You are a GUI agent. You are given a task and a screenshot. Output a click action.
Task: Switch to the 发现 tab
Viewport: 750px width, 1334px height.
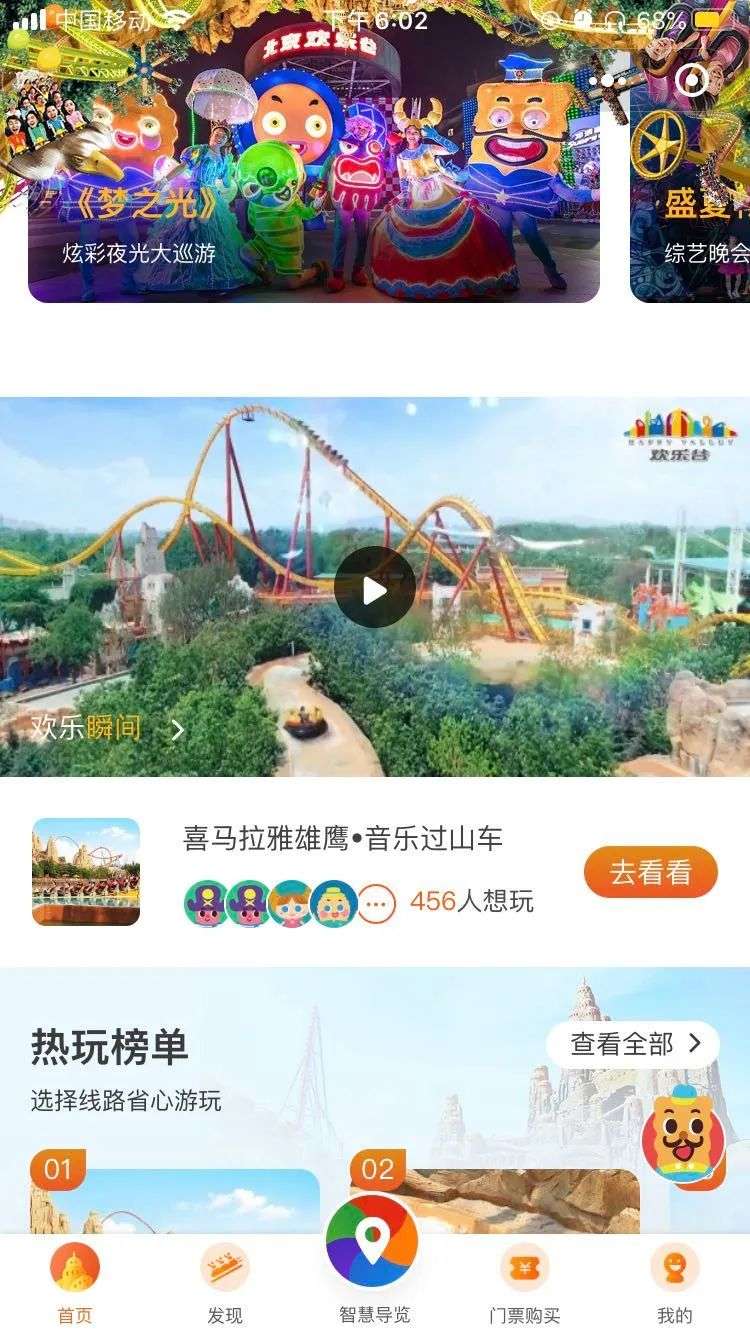pos(225,1284)
